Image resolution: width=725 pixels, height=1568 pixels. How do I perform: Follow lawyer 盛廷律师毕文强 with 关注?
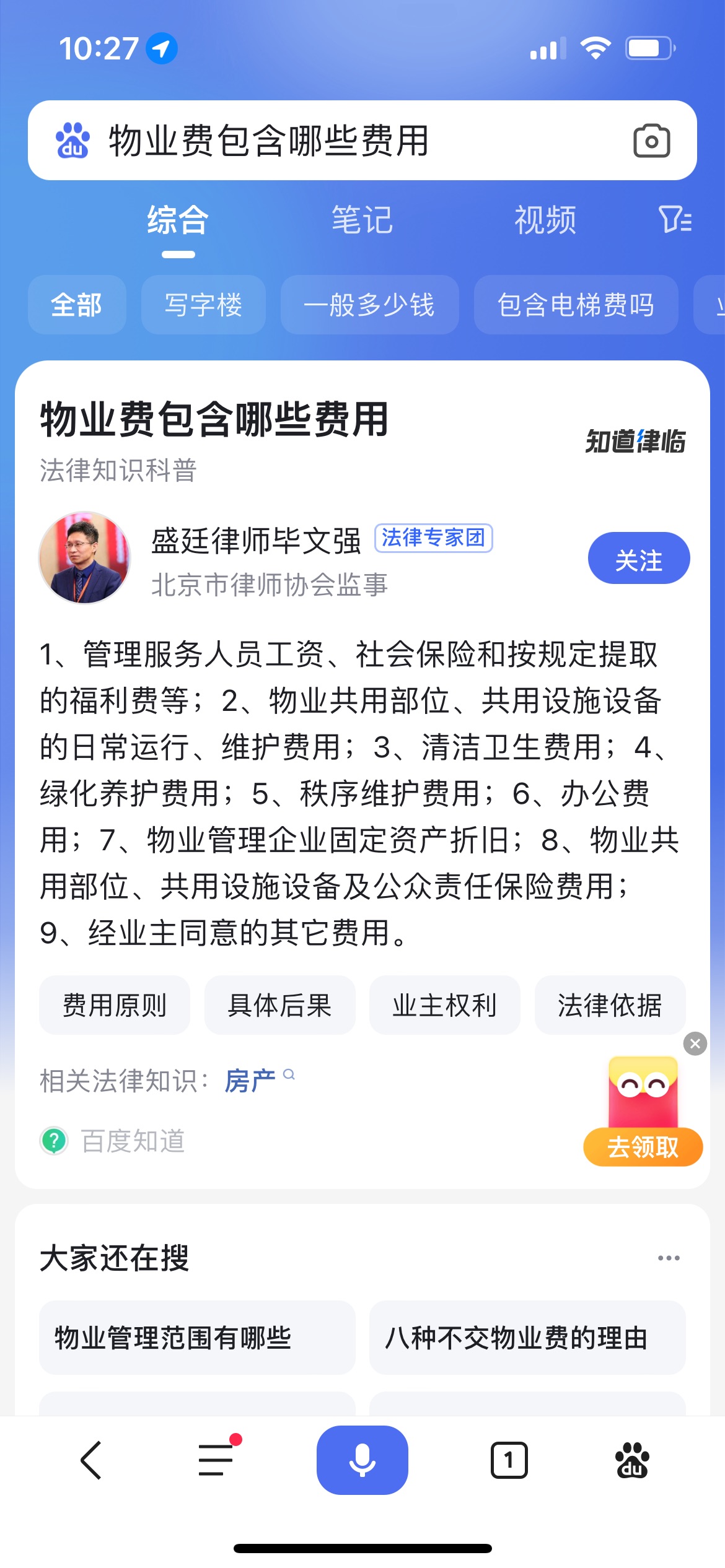[x=638, y=559]
